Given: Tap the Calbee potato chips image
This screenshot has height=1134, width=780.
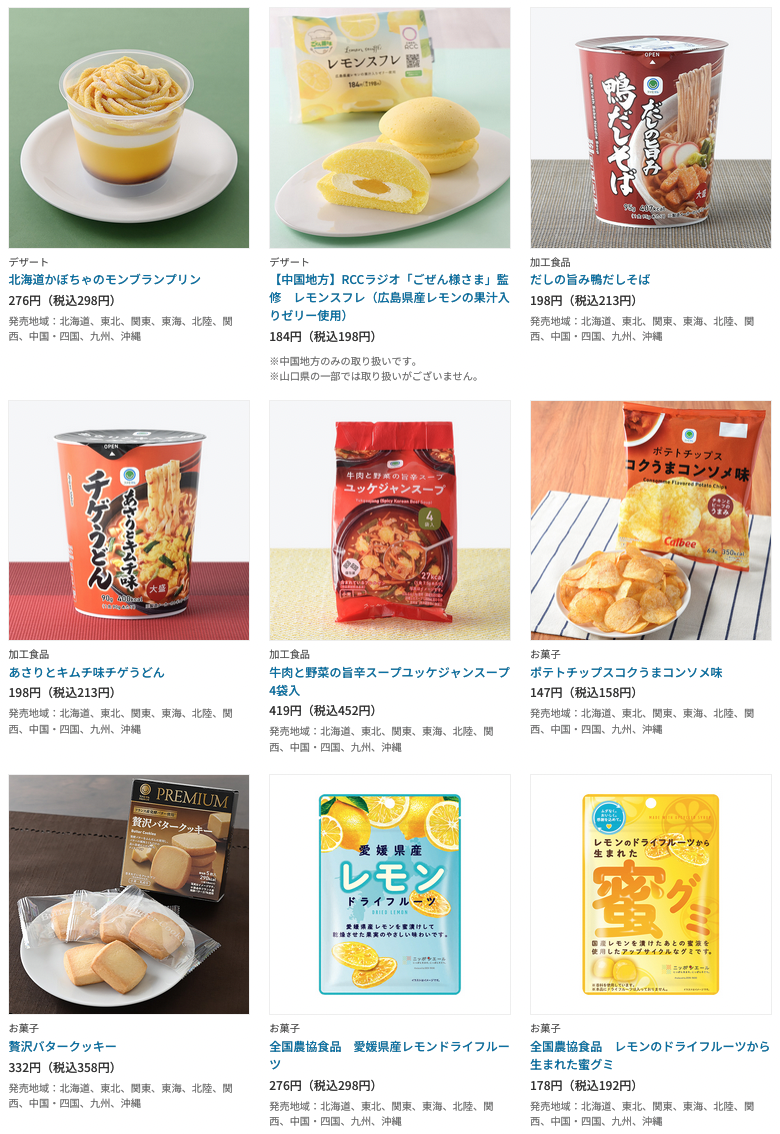Looking at the screenshot, I should tap(650, 520).
